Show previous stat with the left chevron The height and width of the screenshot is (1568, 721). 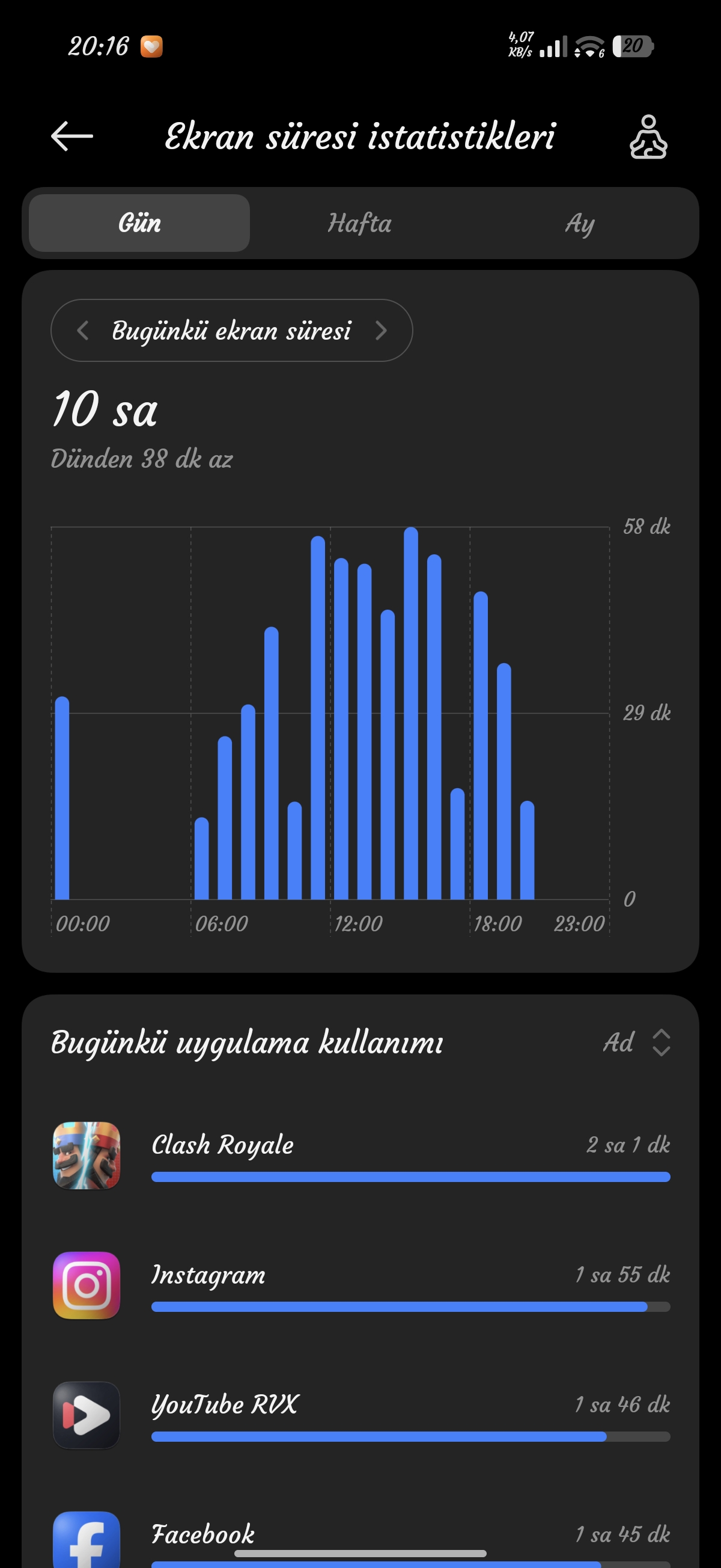click(84, 331)
